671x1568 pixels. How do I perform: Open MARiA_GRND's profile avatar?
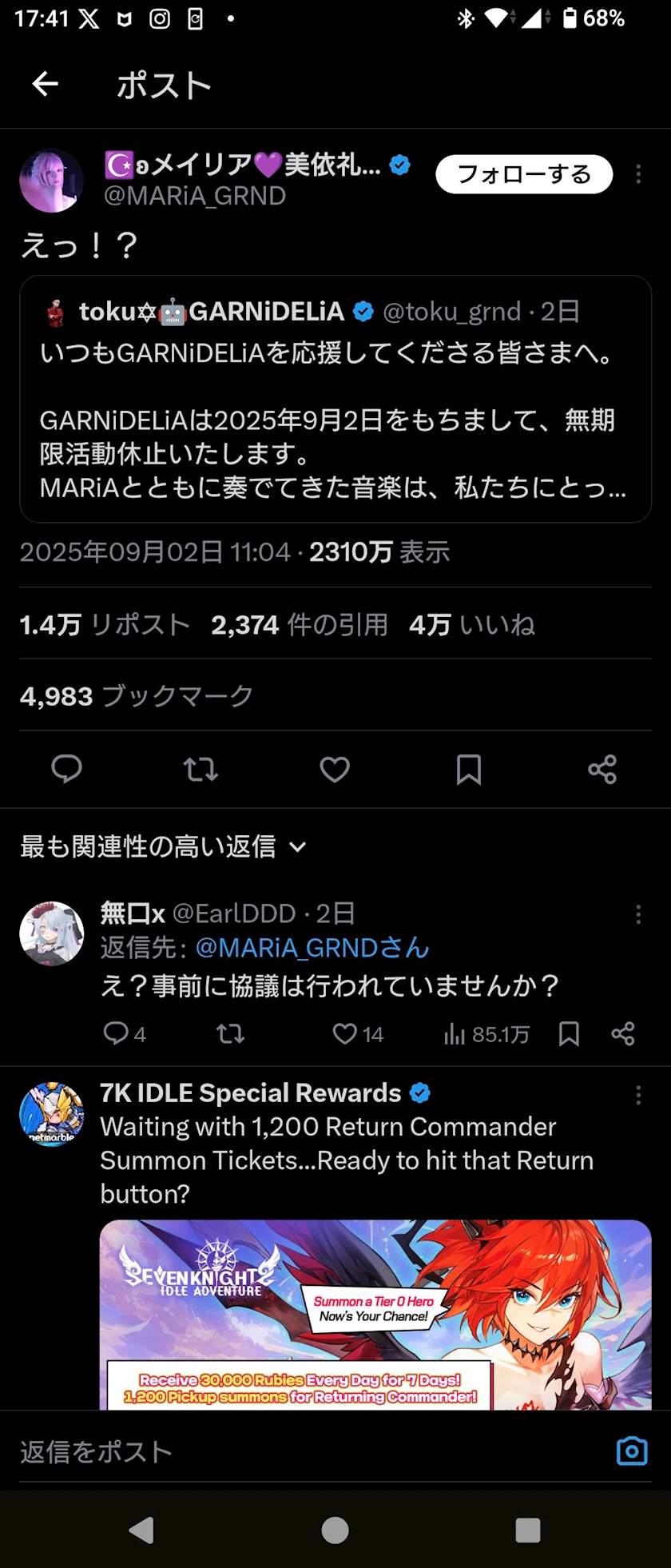coord(52,181)
